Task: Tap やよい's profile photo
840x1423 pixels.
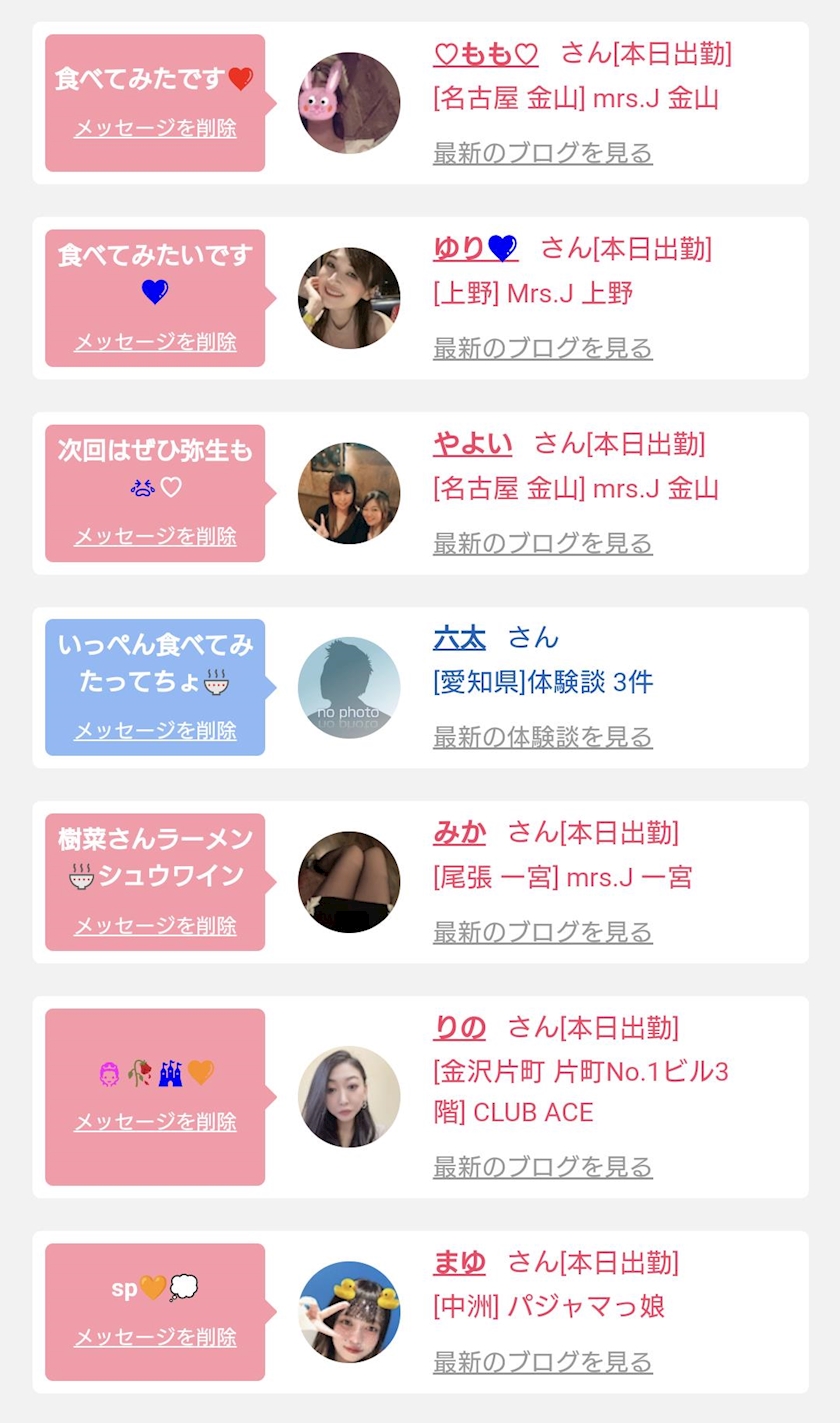Action: (x=349, y=493)
